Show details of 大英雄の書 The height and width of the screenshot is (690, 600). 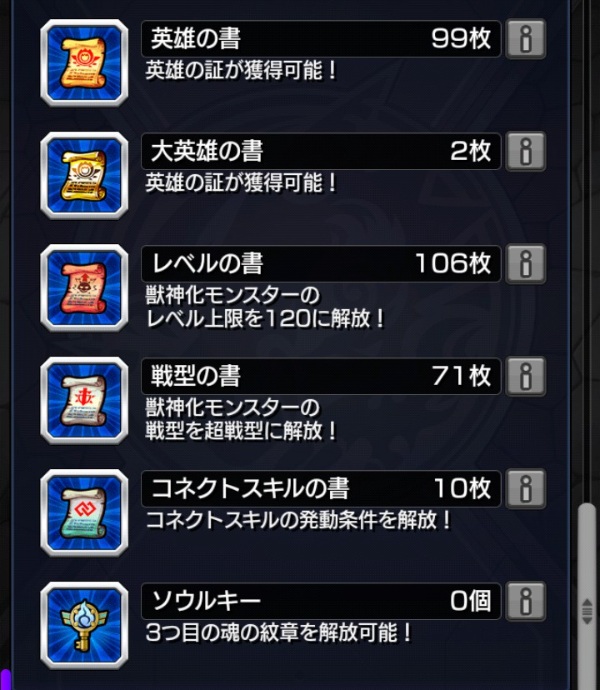[525, 151]
